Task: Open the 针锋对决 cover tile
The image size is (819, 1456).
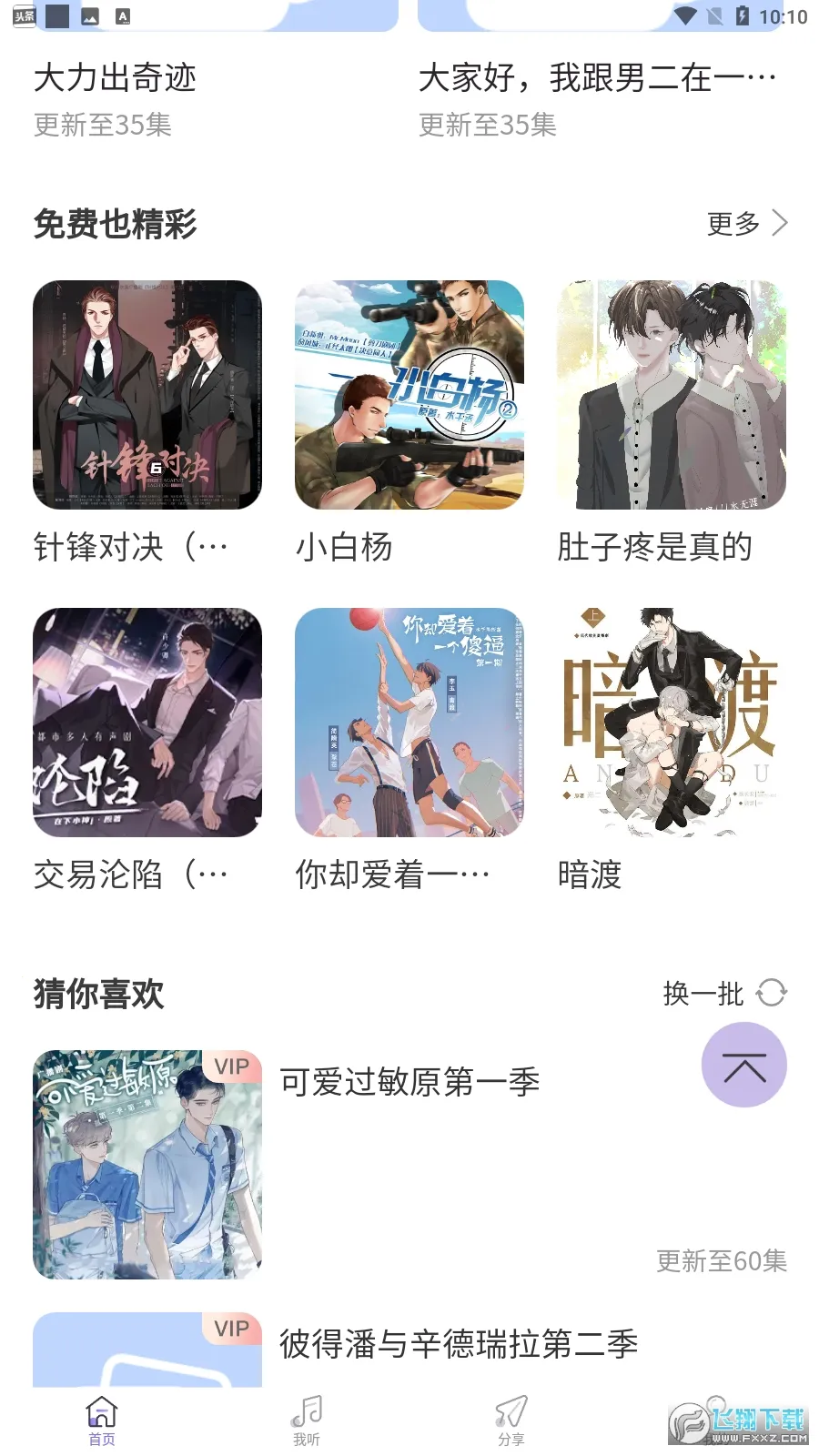Action: tap(147, 395)
